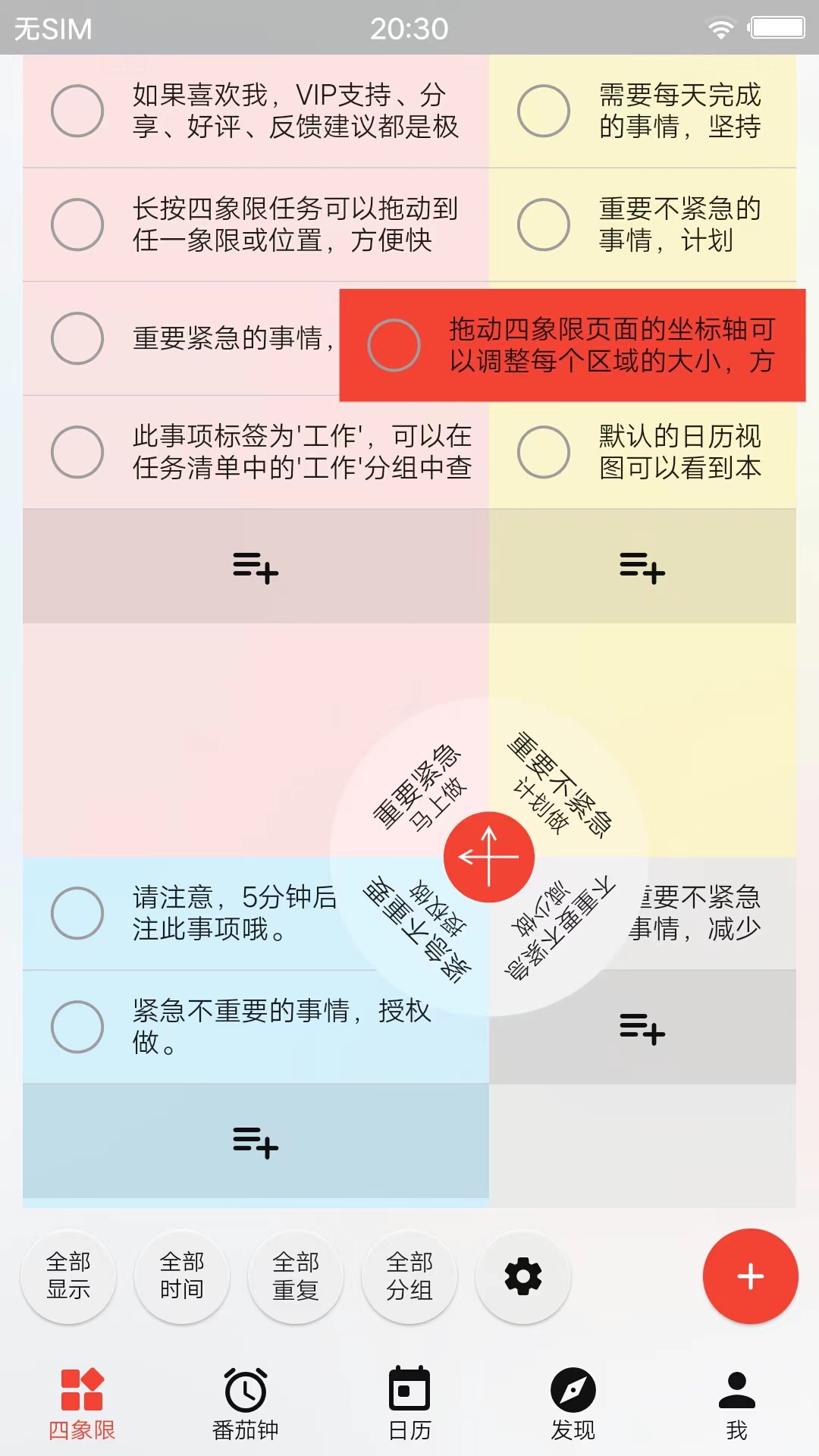Tap the red center axis crosshair icon
The image size is (819, 1456).
(x=491, y=857)
